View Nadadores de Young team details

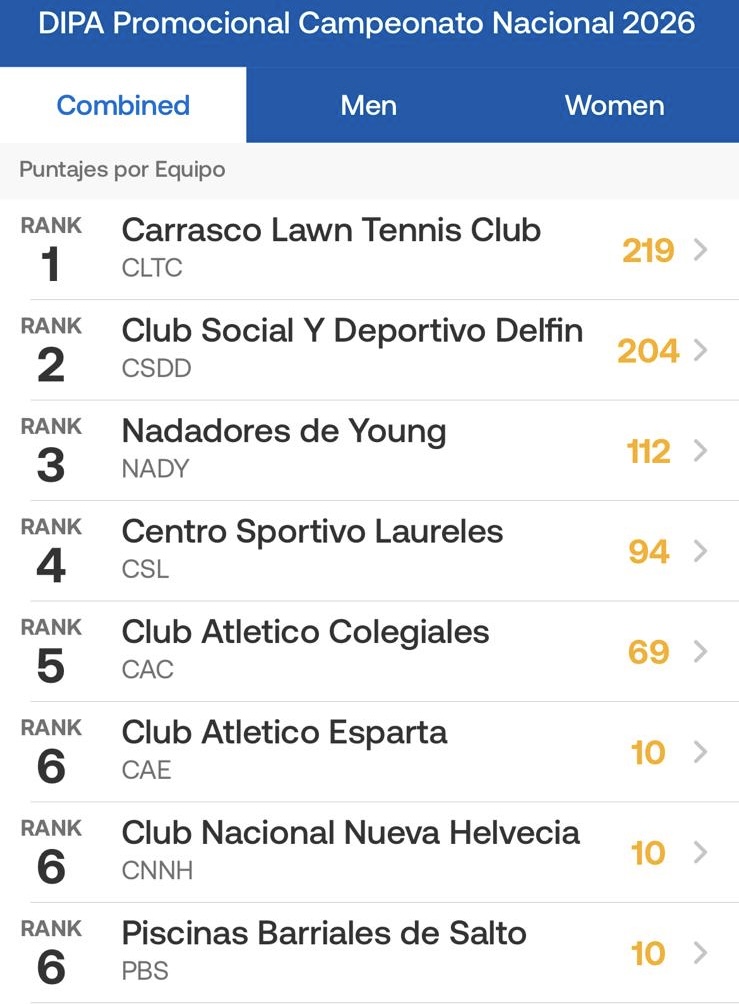[369, 450]
